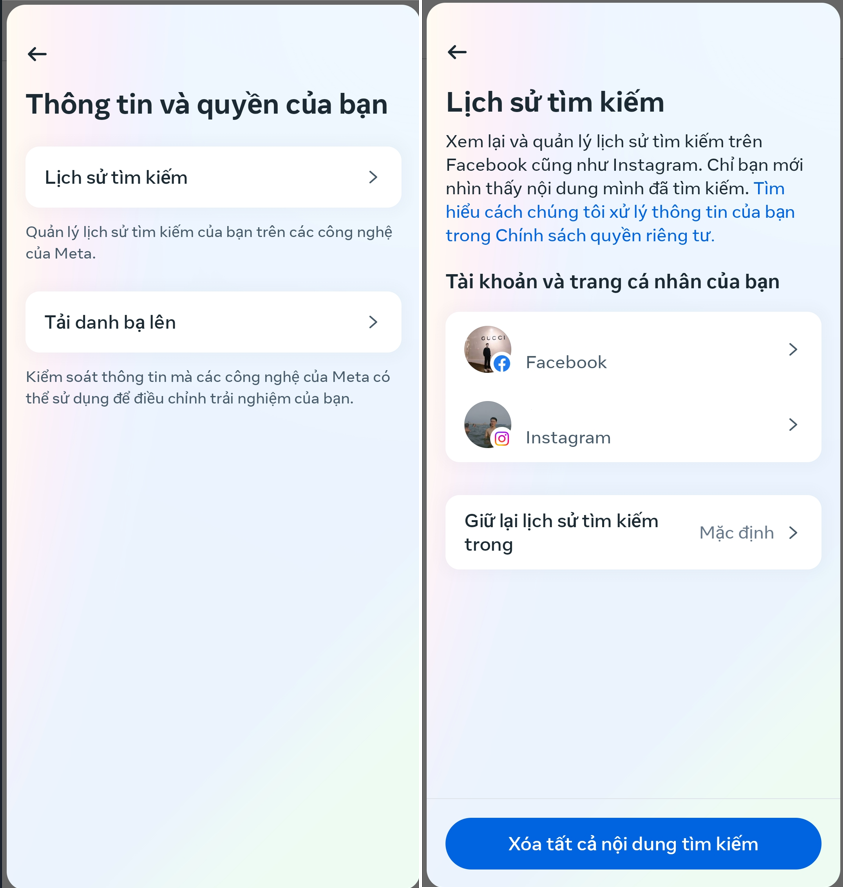Click the Facebook logo badge on the profile picture
843x890 pixels.
click(500, 363)
